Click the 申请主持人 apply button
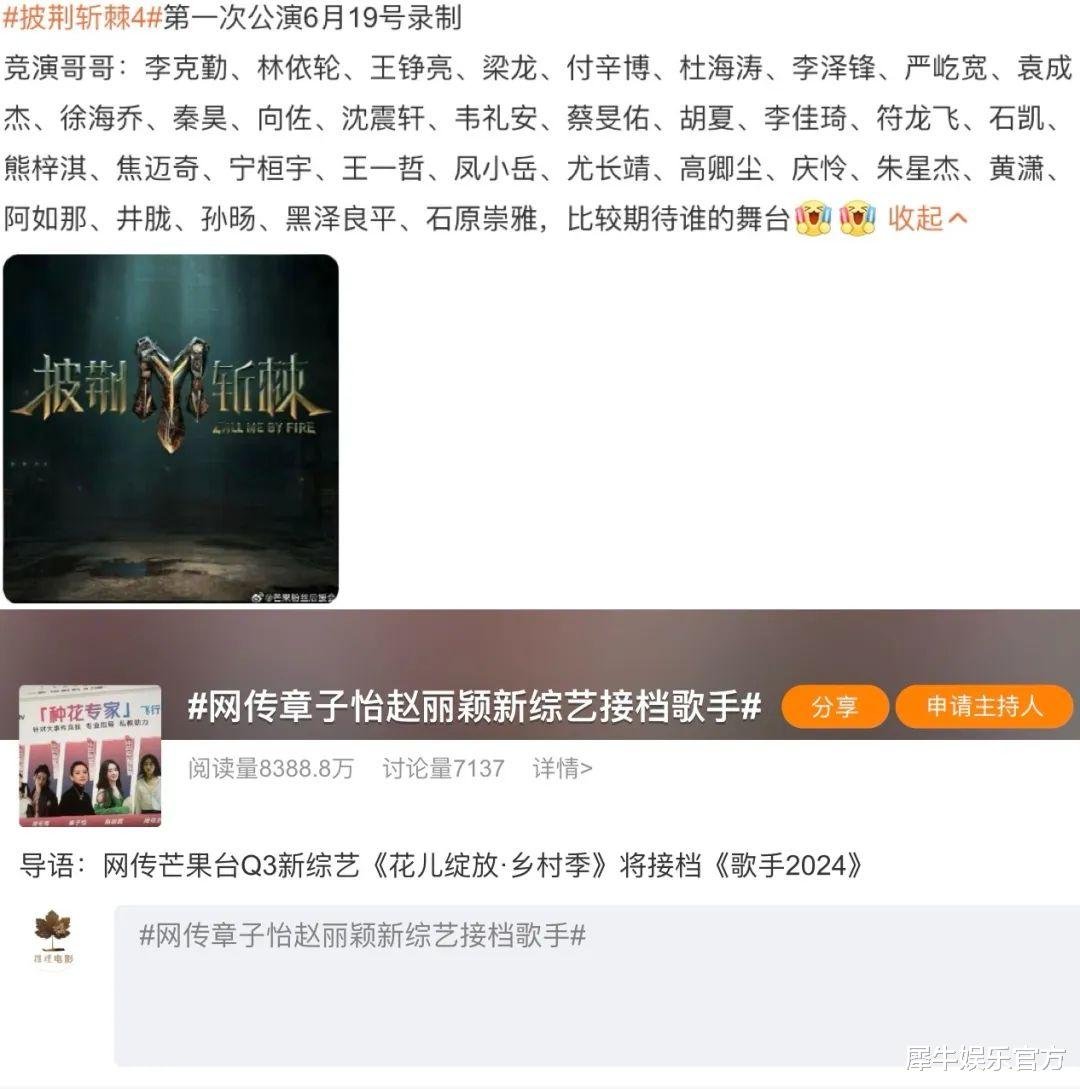 tap(983, 706)
